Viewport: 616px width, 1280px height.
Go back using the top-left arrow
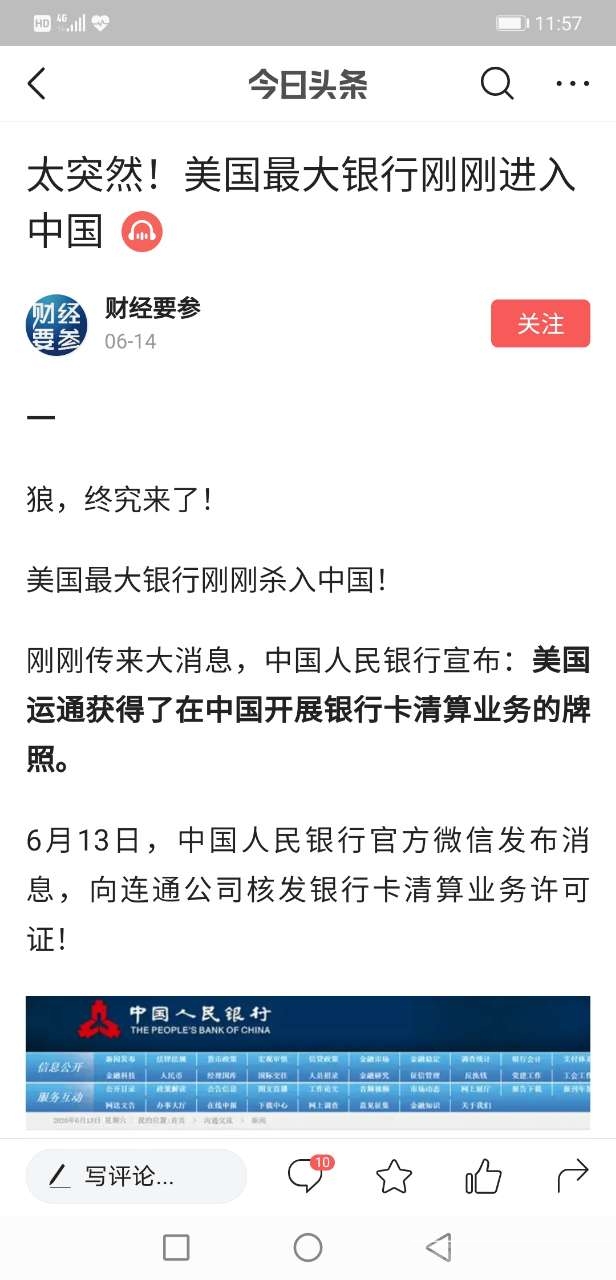37,84
